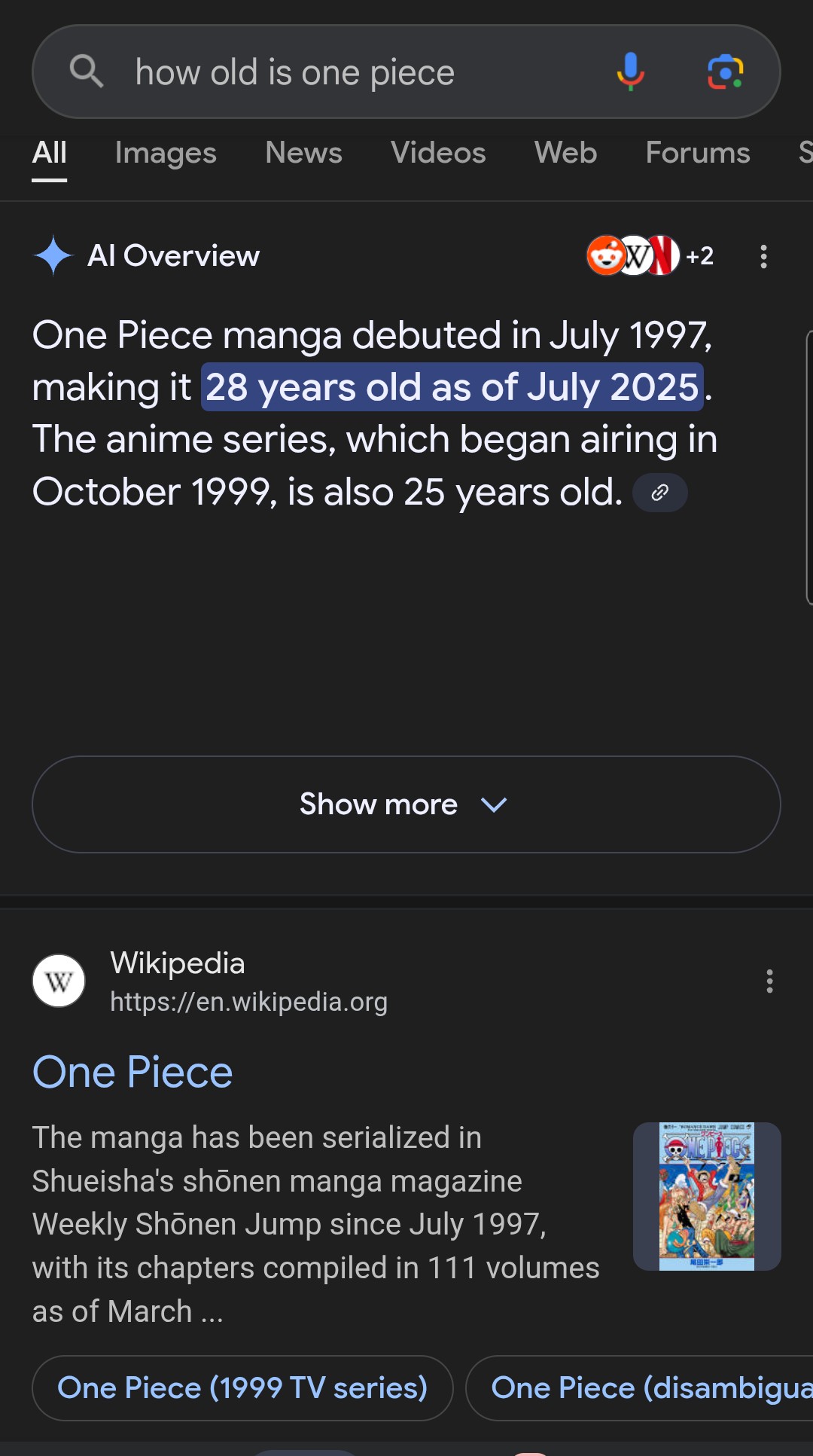813x1456 pixels.
Task: Expand the AI Overview with Show more
Action: pos(406,804)
